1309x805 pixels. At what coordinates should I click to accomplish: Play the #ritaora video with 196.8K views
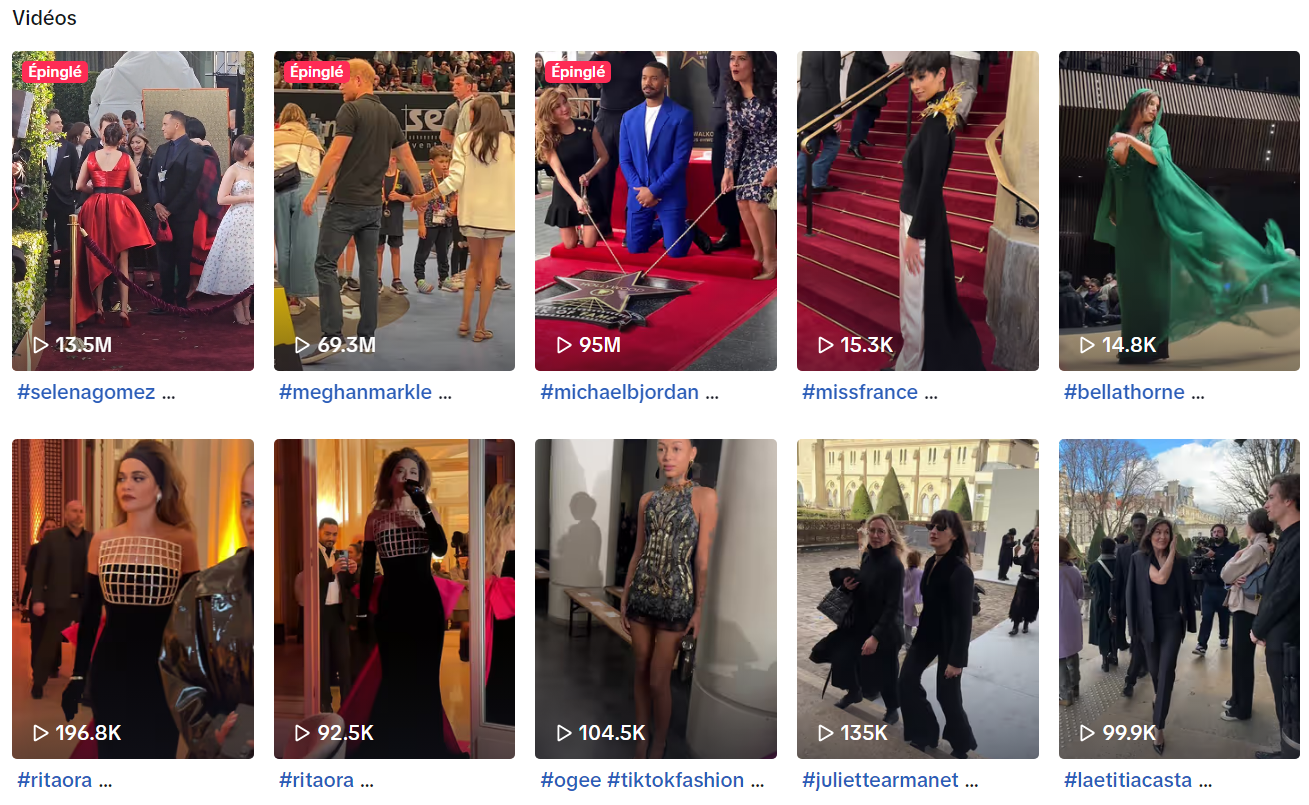click(x=132, y=598)
